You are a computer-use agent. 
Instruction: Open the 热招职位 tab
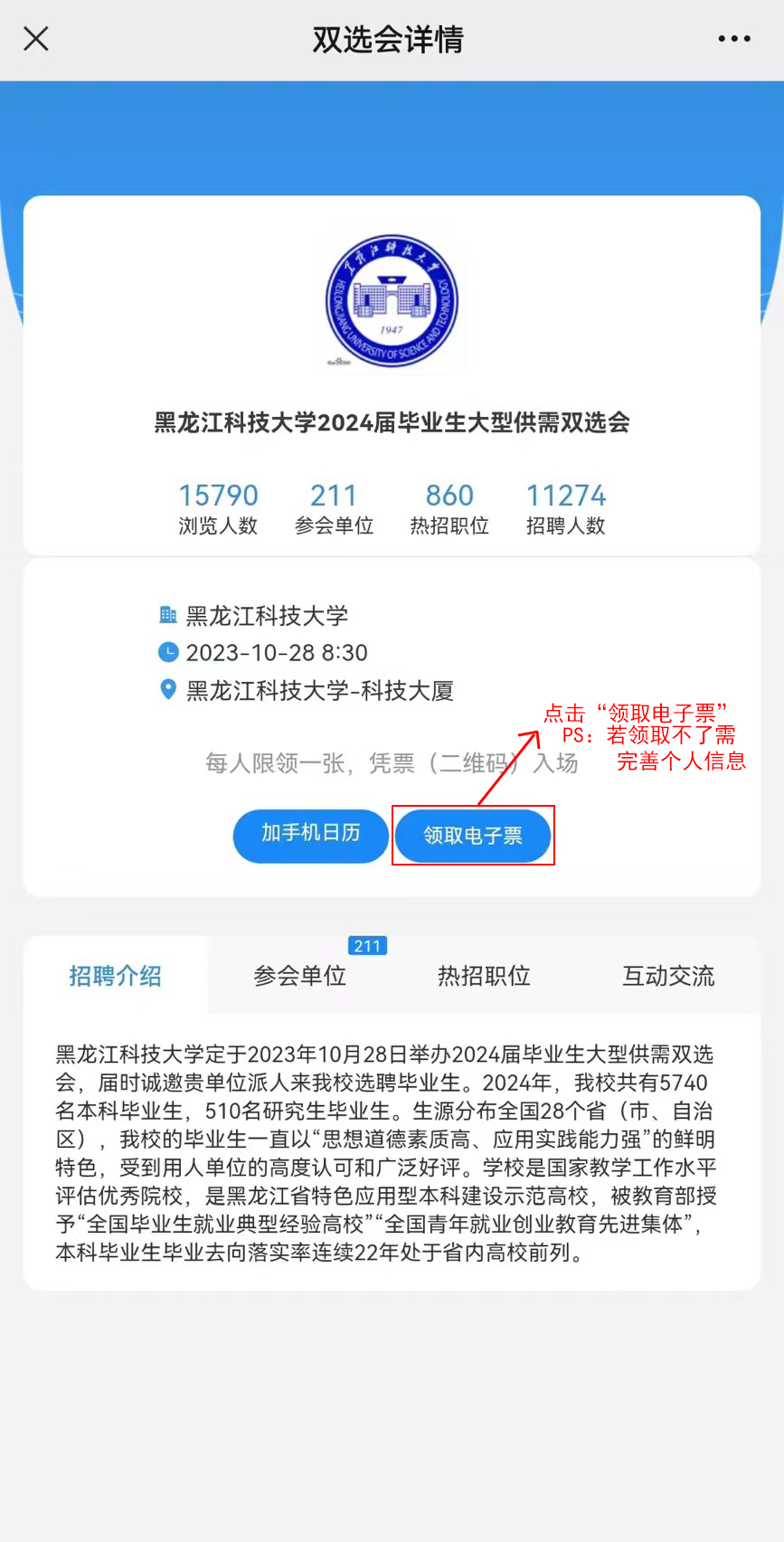484,976
